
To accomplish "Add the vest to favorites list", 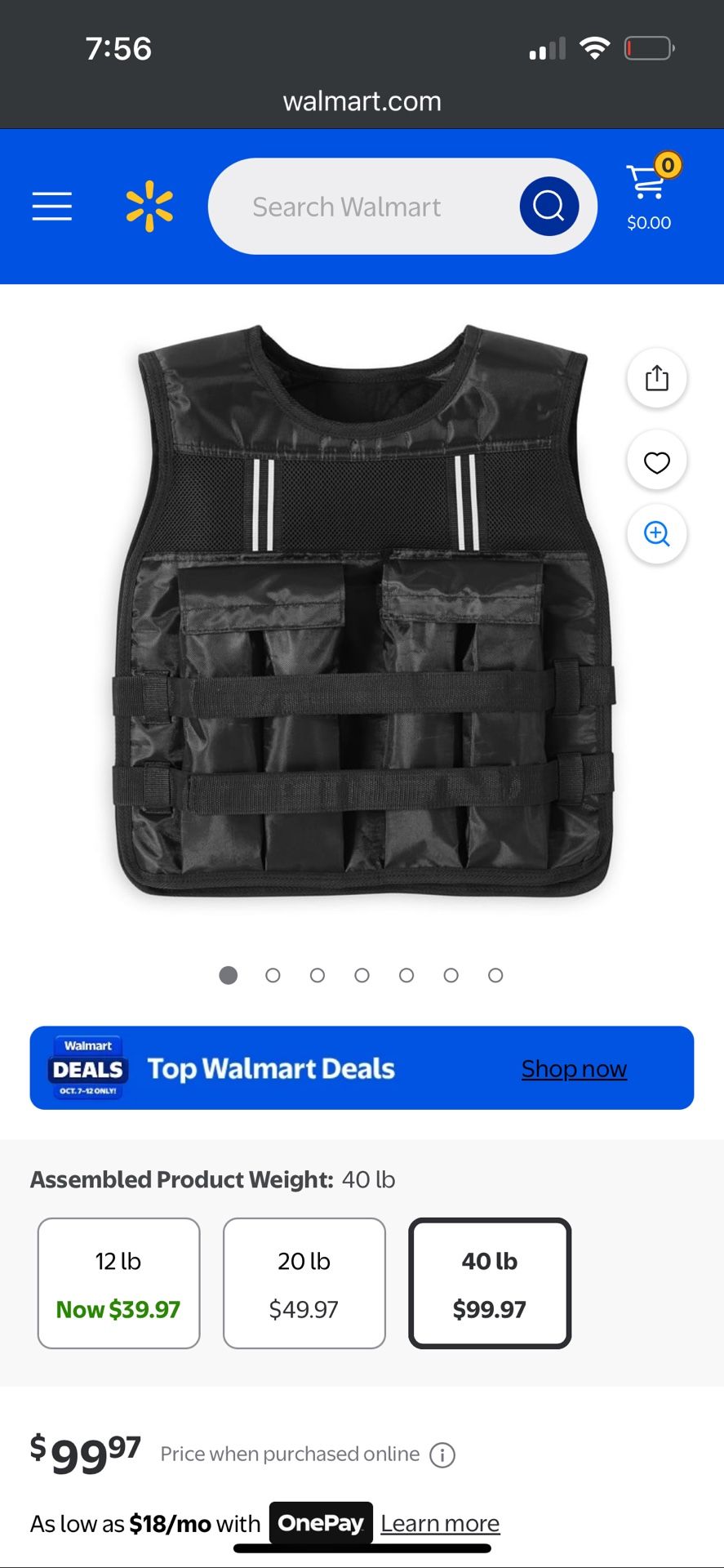I will pos(656,462).
